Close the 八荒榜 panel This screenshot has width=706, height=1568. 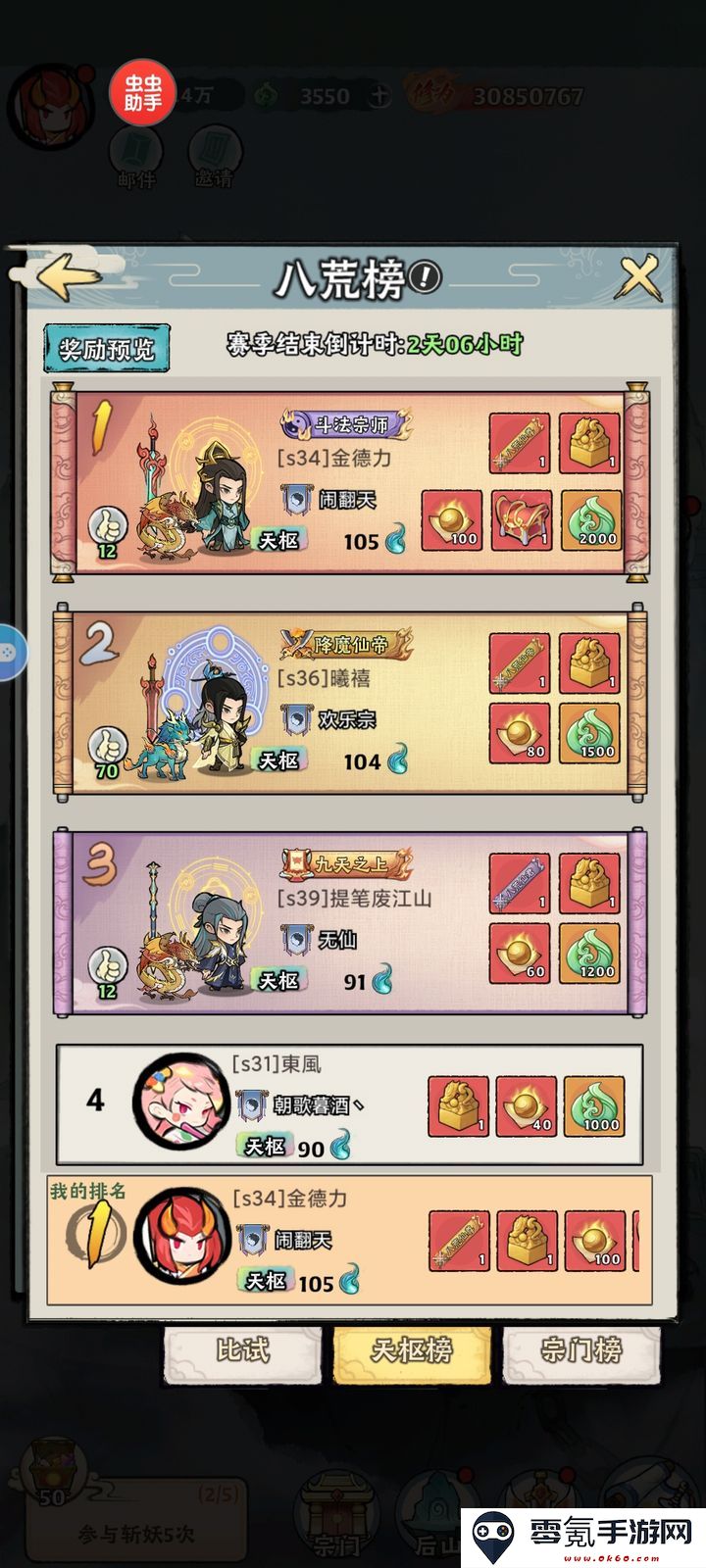pos(640,276)
